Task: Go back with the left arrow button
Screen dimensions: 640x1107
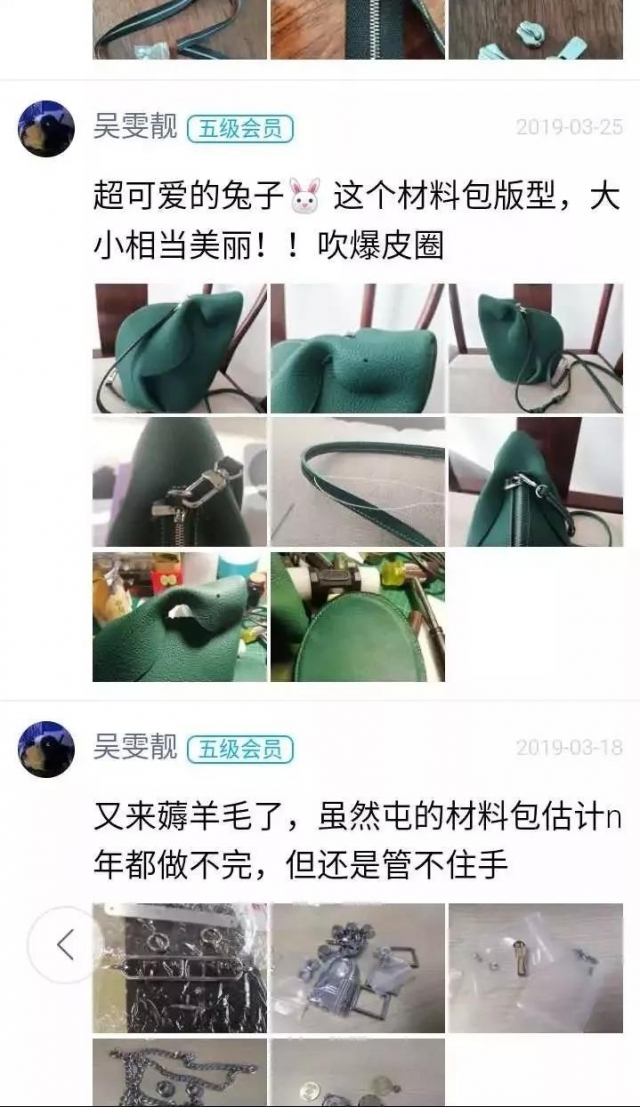Action: pos(66,945)
